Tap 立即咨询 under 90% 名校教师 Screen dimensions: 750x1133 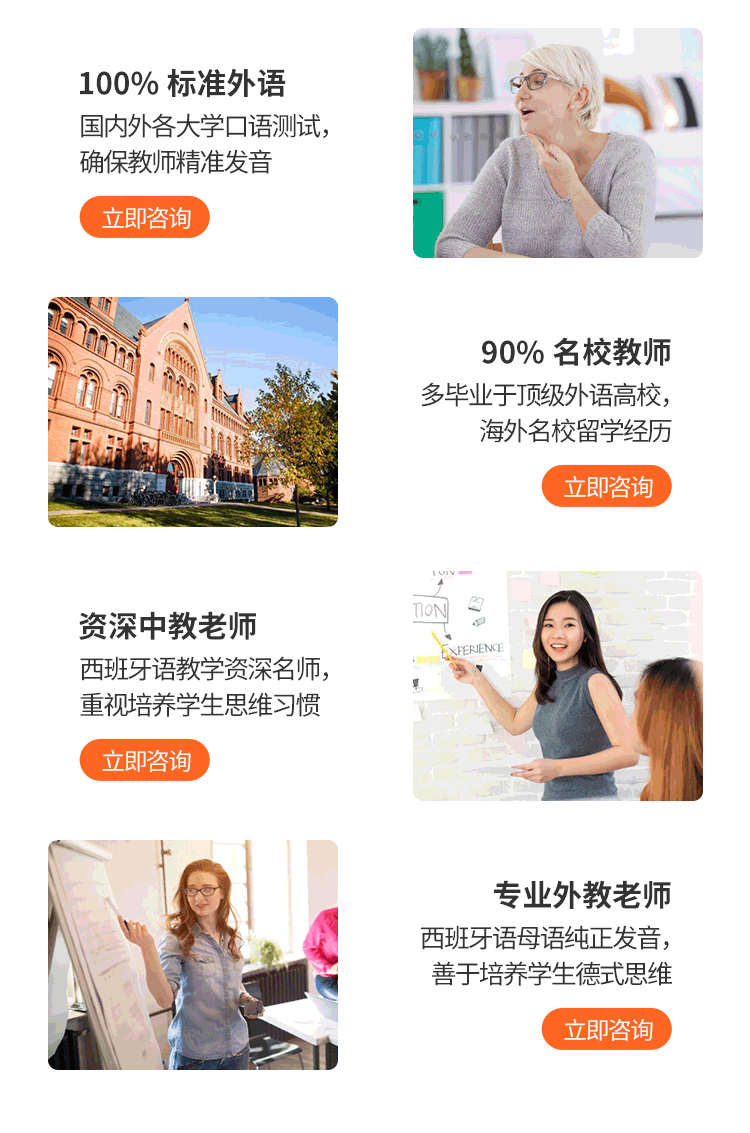(607, 487)
